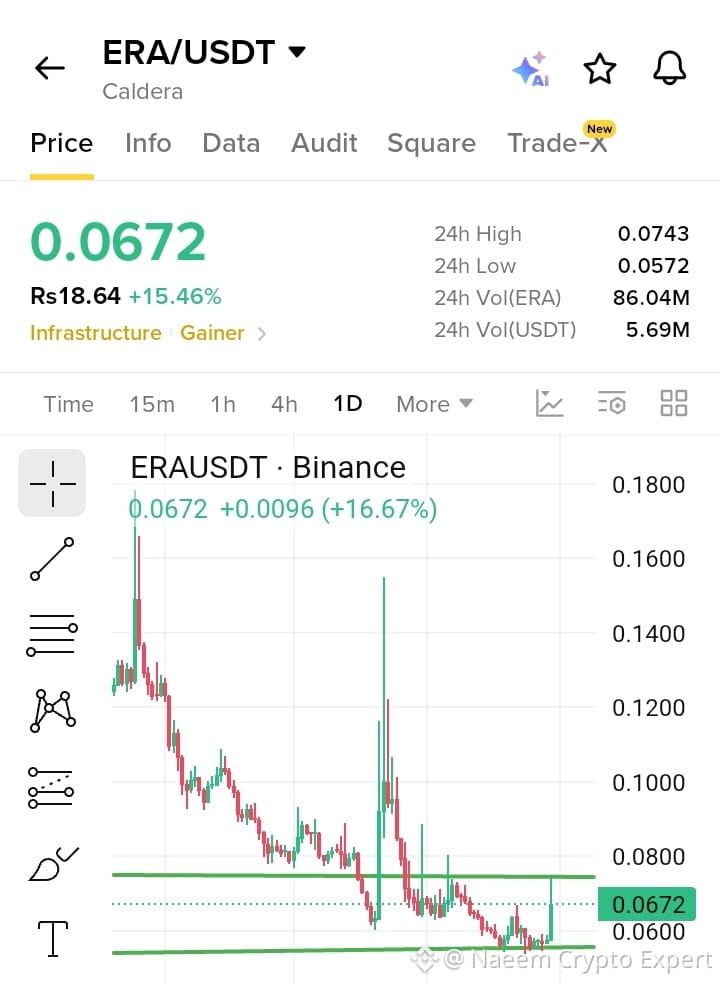Choose the text annotation tool
The image size is (720, 984).
coord(53,939)
